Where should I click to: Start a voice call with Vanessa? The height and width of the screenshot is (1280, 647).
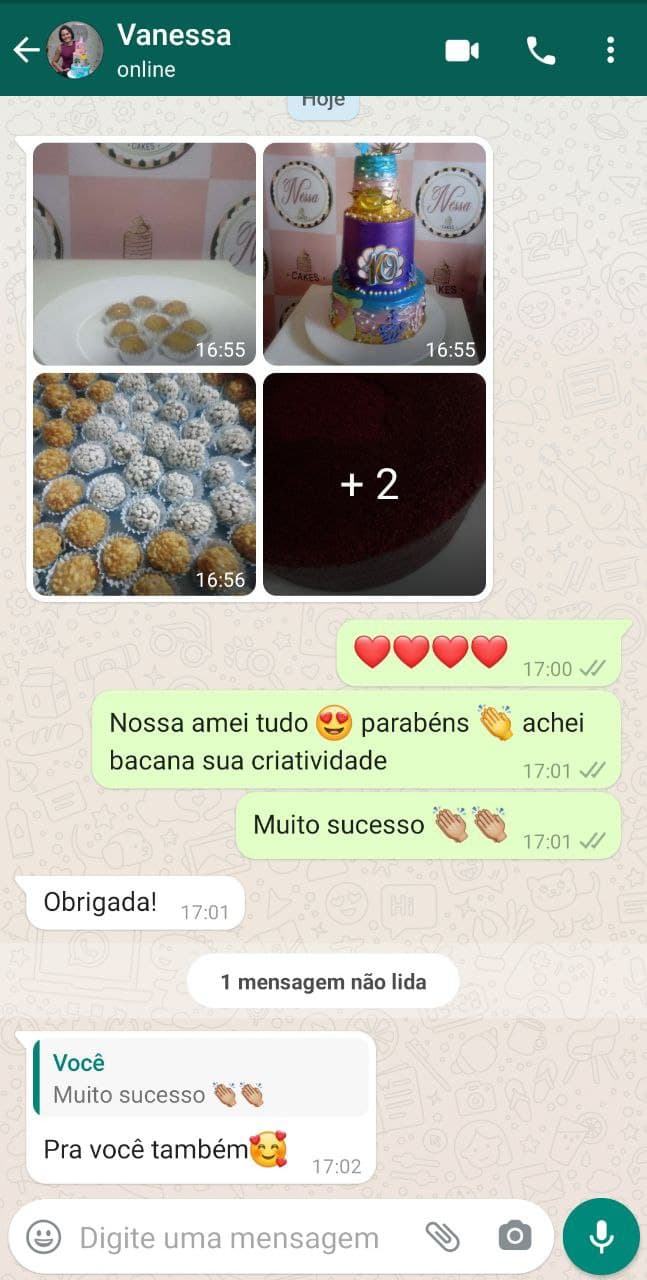pyautogui.click(x=540, y=51)
